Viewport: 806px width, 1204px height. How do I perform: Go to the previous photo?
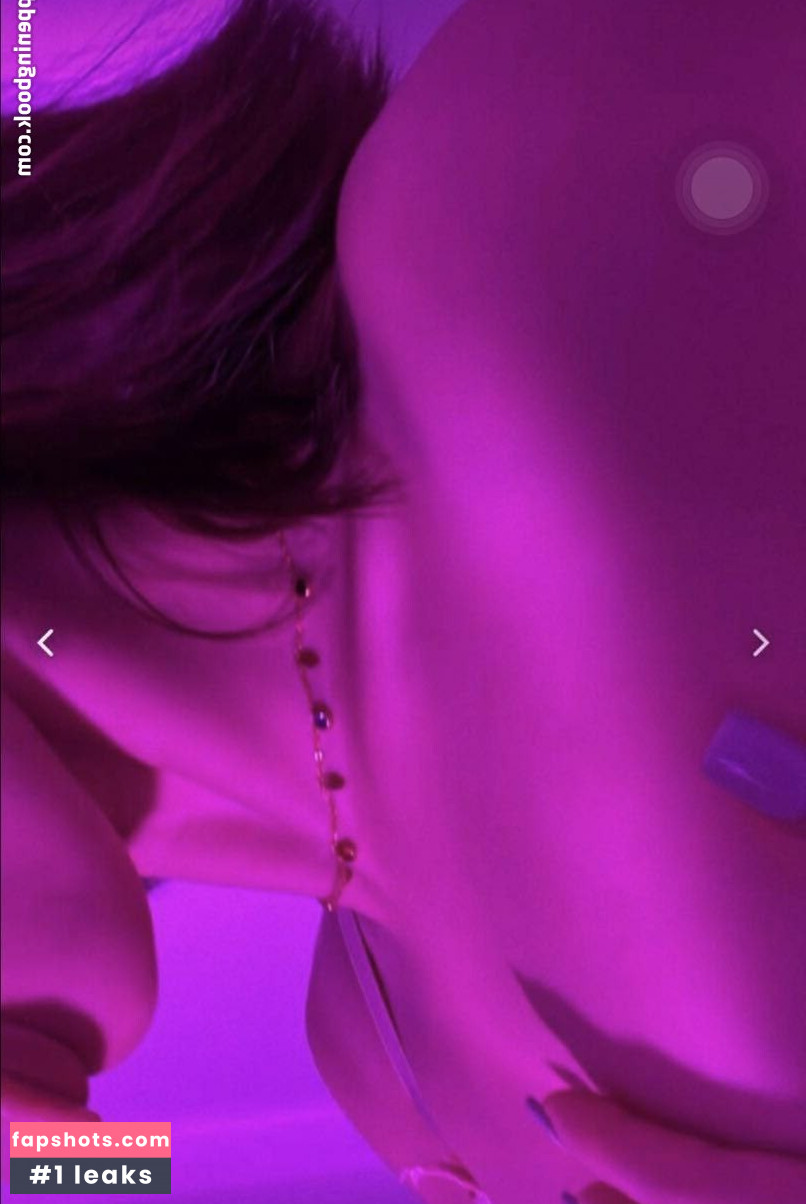coord(45,643)
